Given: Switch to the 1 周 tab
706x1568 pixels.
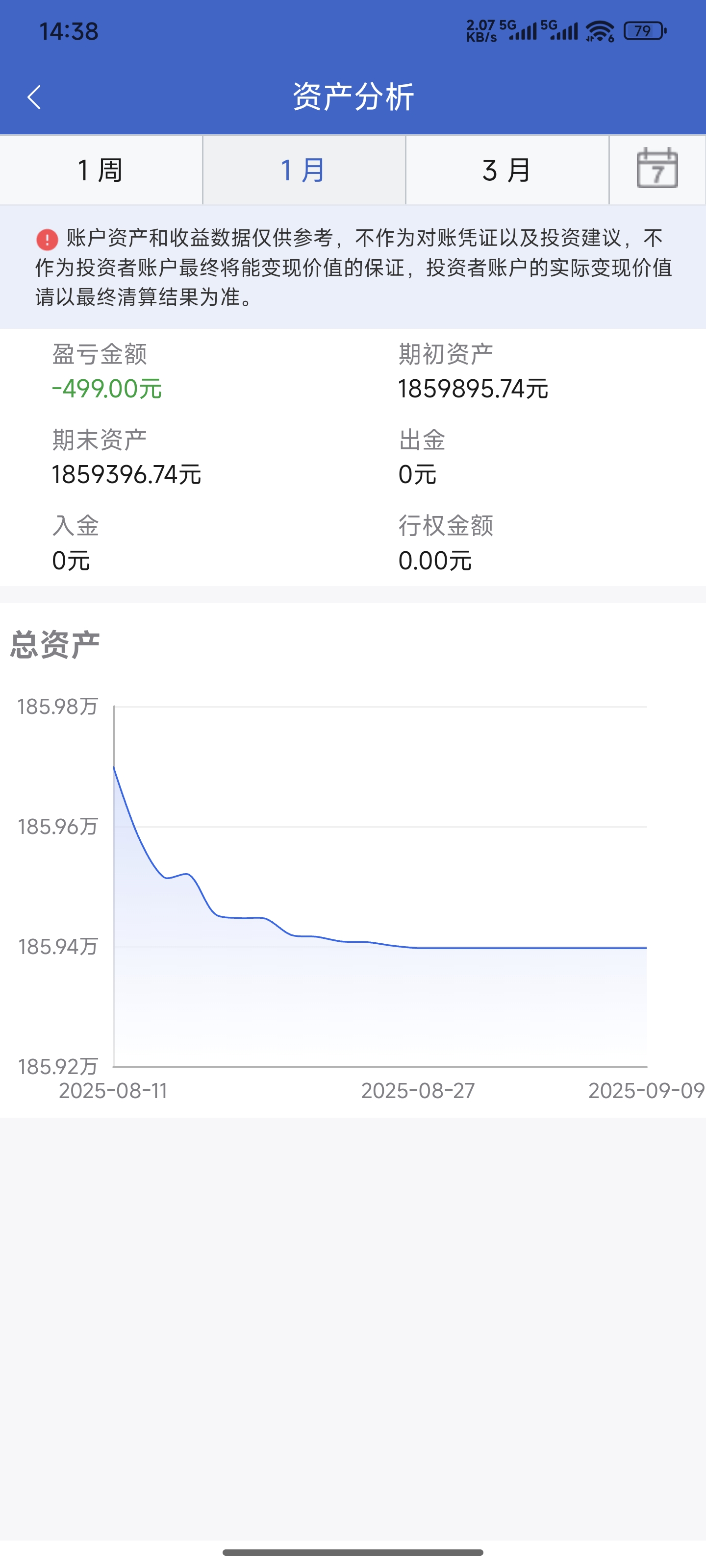Looking at the screenshot, I should point(101,171).
